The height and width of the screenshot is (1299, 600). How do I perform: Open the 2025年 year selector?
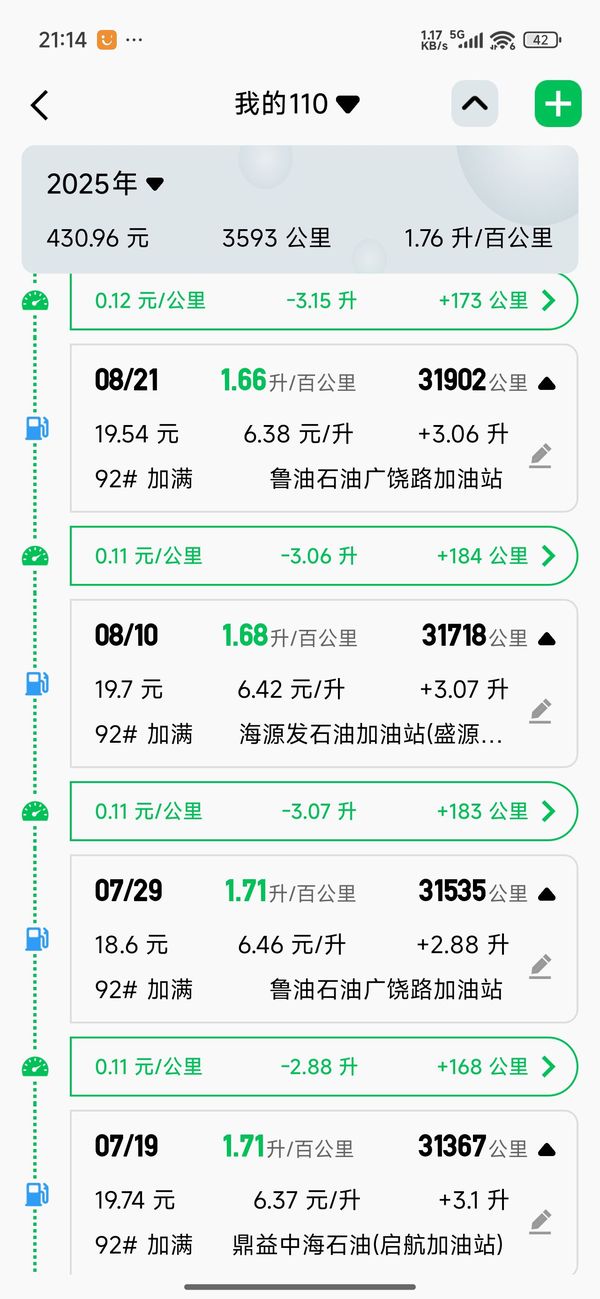click(105, 184)
